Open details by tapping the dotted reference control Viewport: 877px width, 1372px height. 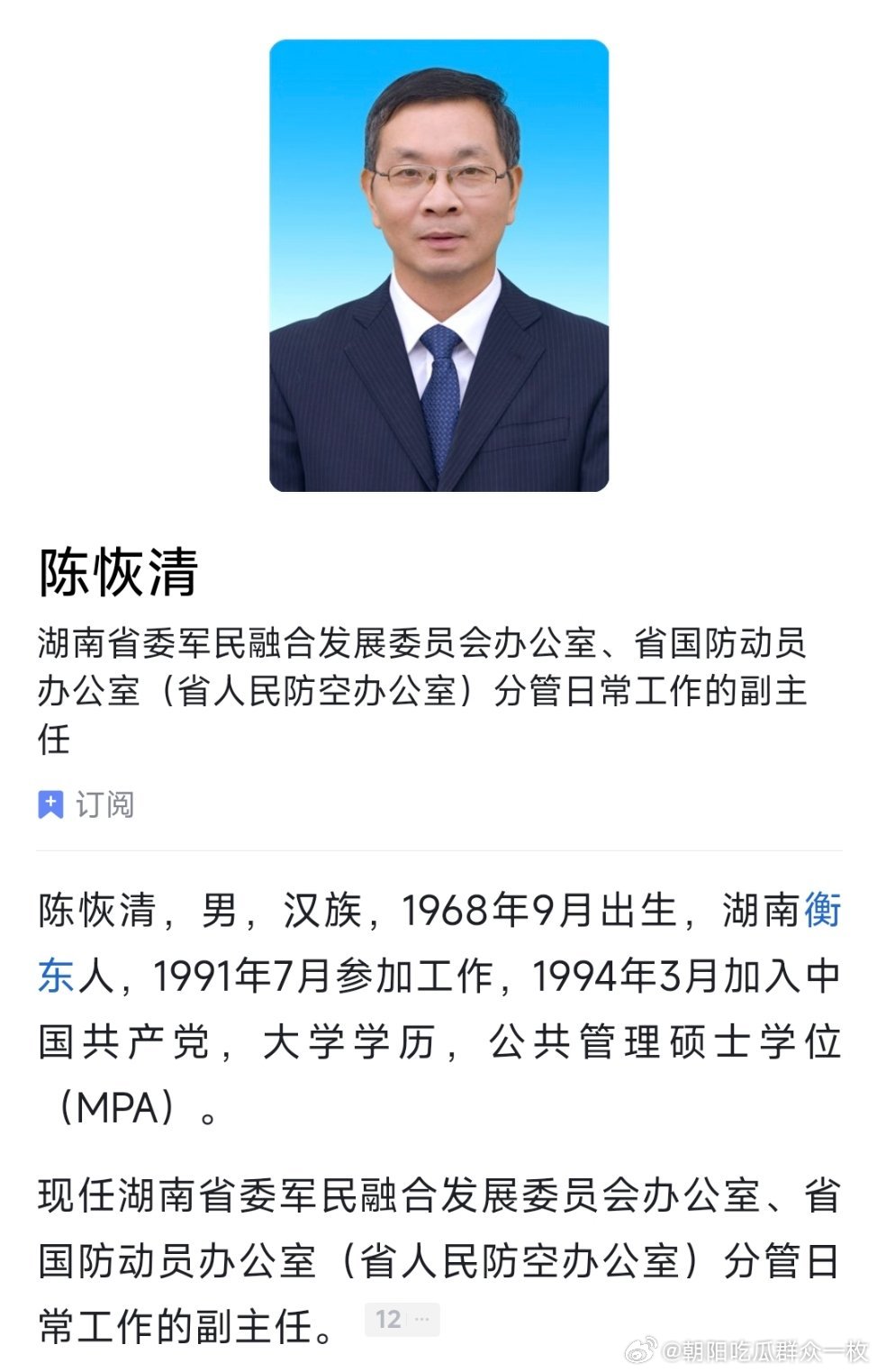(x=421, y=1318)
